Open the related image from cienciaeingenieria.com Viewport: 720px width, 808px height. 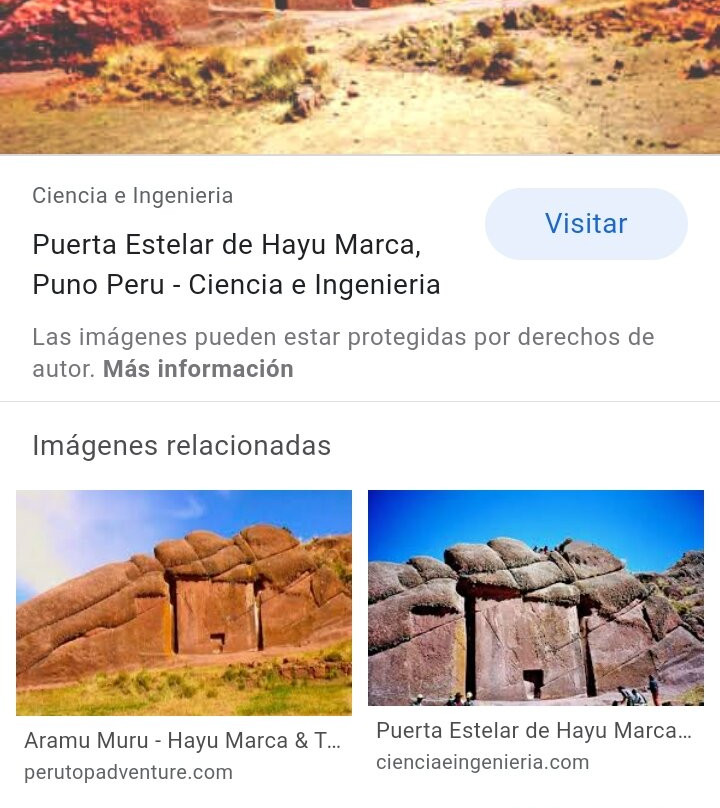[536, 598]
